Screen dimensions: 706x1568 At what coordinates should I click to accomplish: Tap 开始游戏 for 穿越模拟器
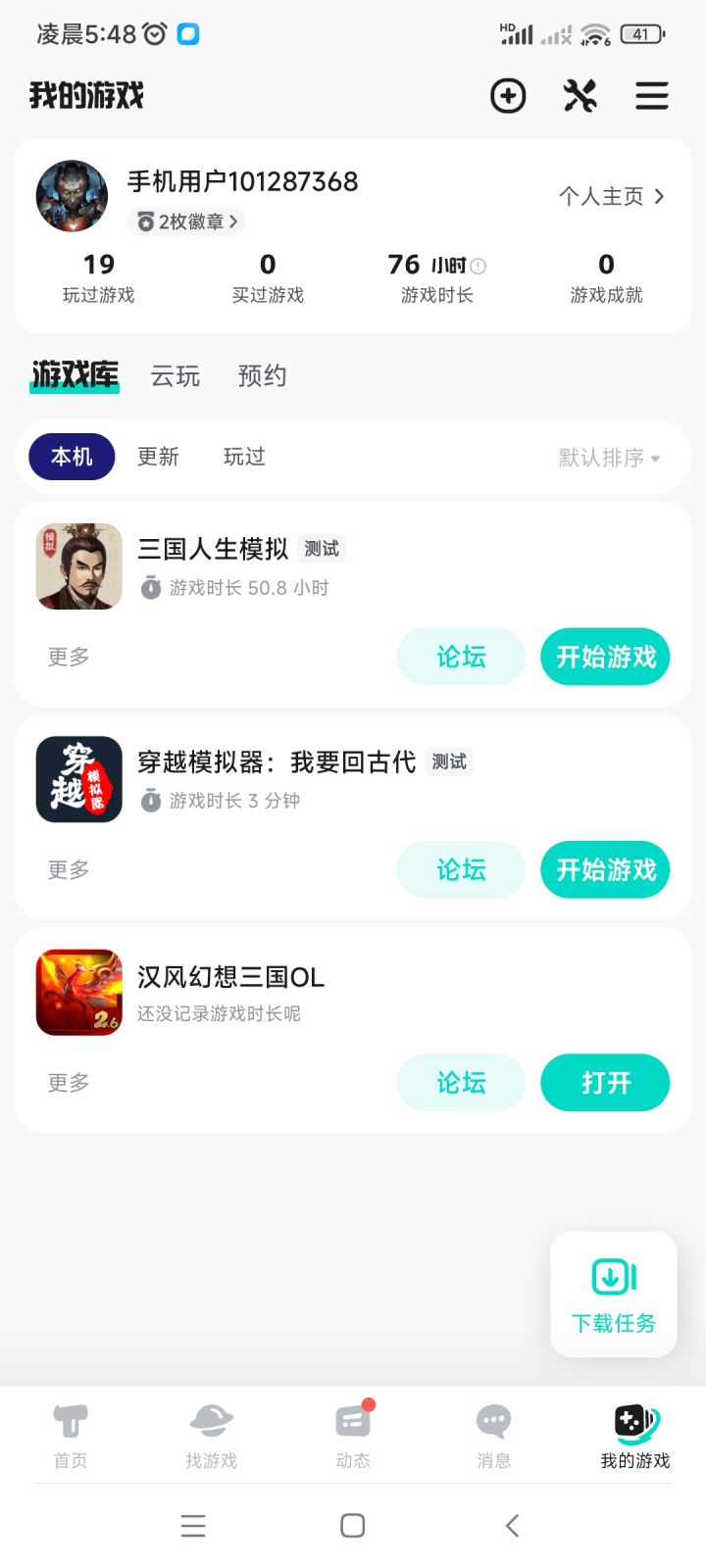coord(605,869)
